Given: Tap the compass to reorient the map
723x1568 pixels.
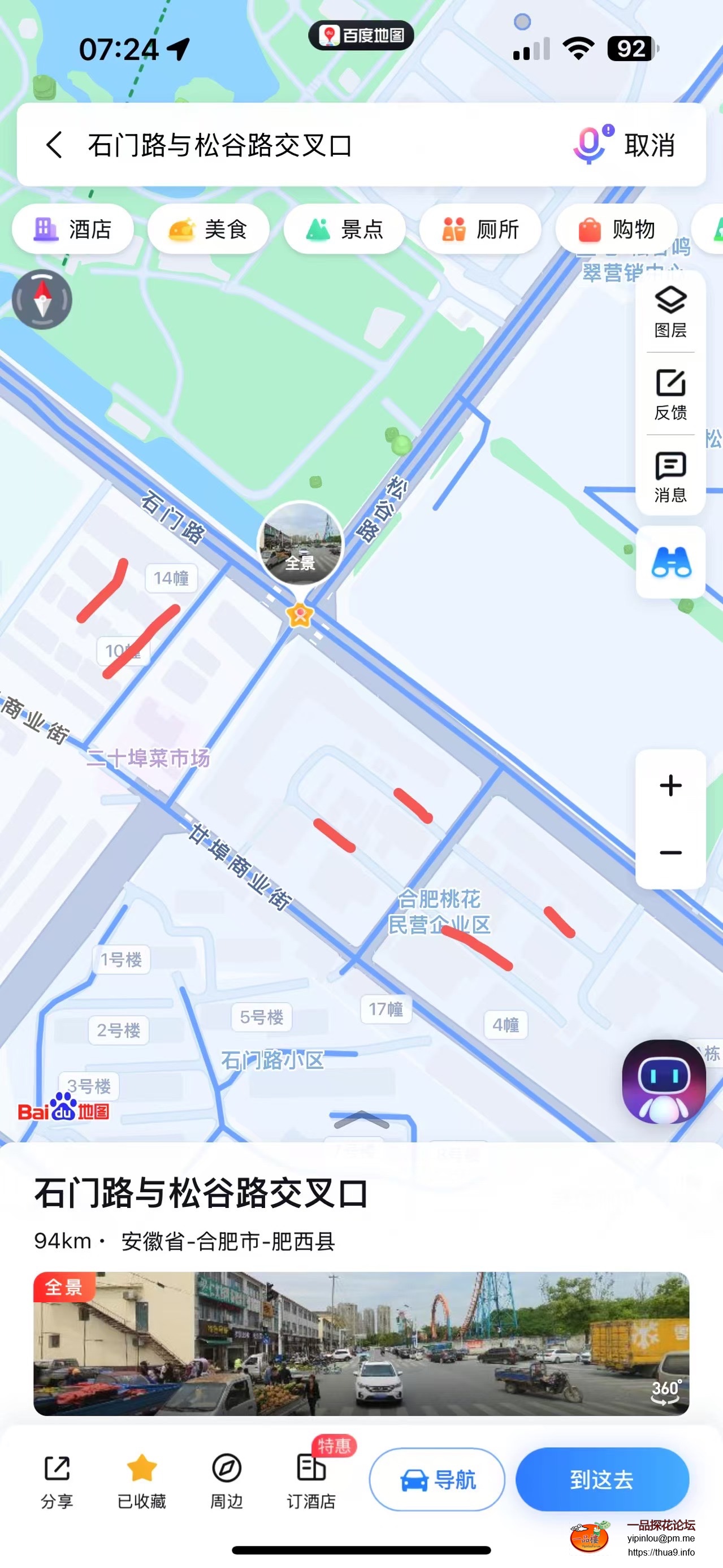Looking at the screenshot, I should tap(42, 300).
